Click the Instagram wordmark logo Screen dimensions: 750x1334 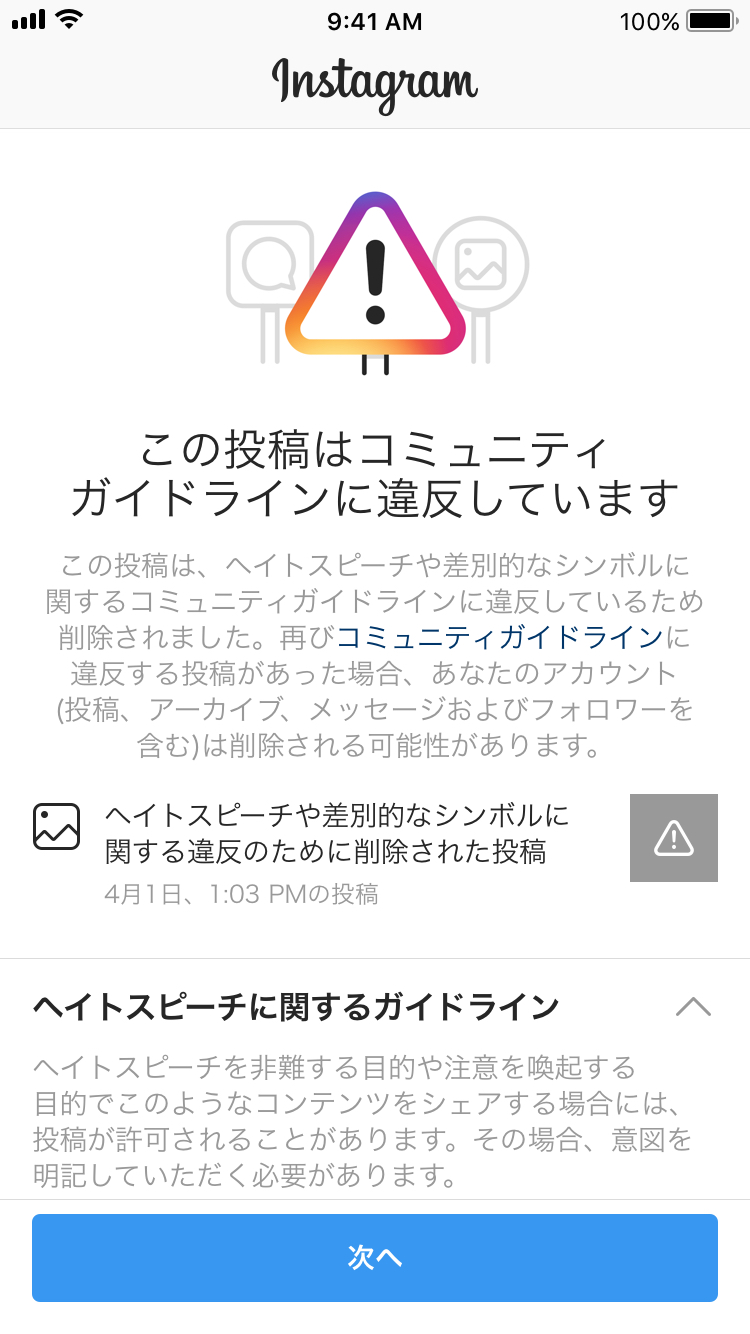point(375,85)
